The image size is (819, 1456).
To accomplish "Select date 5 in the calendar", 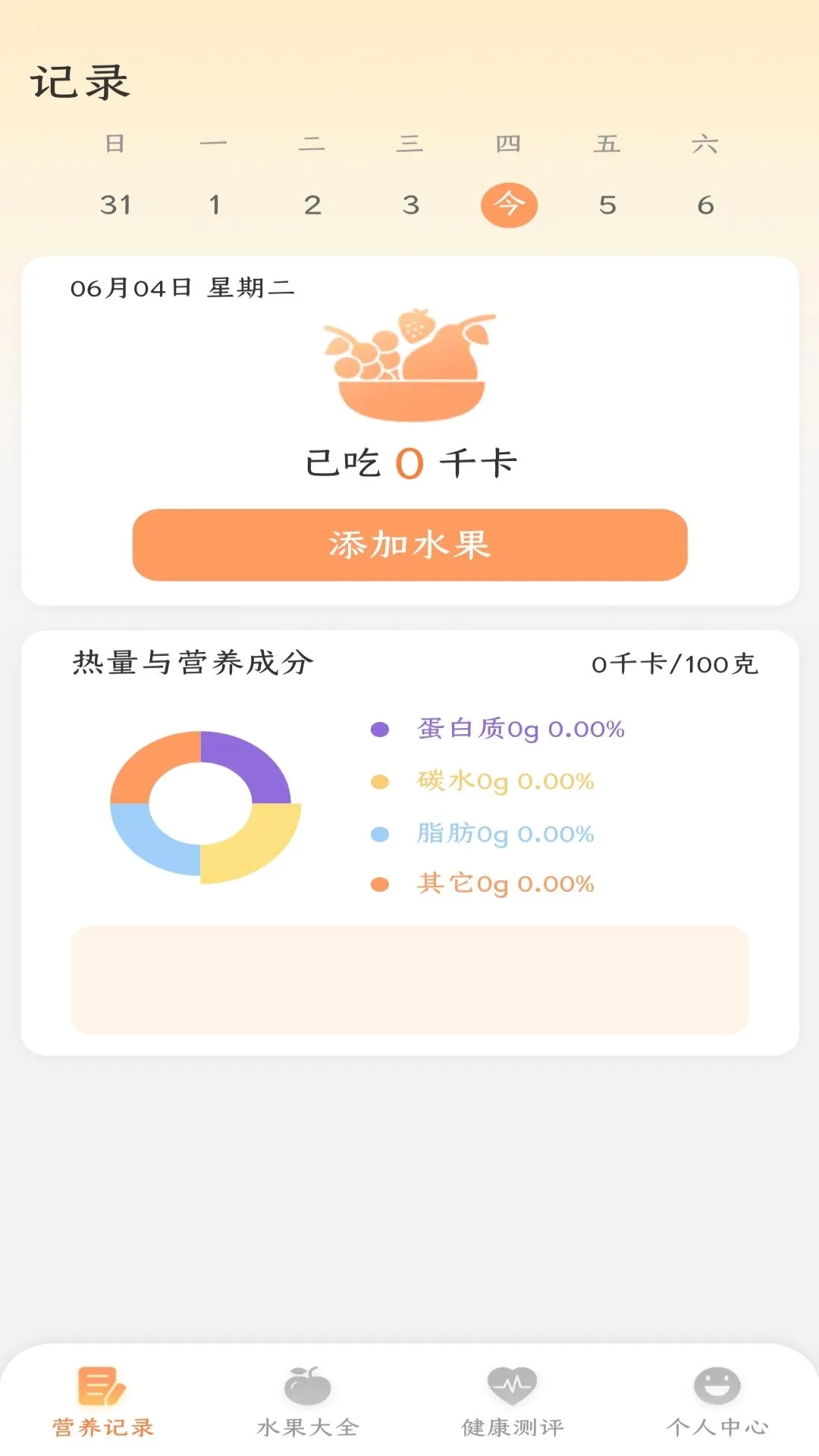I will click(608, 203).
